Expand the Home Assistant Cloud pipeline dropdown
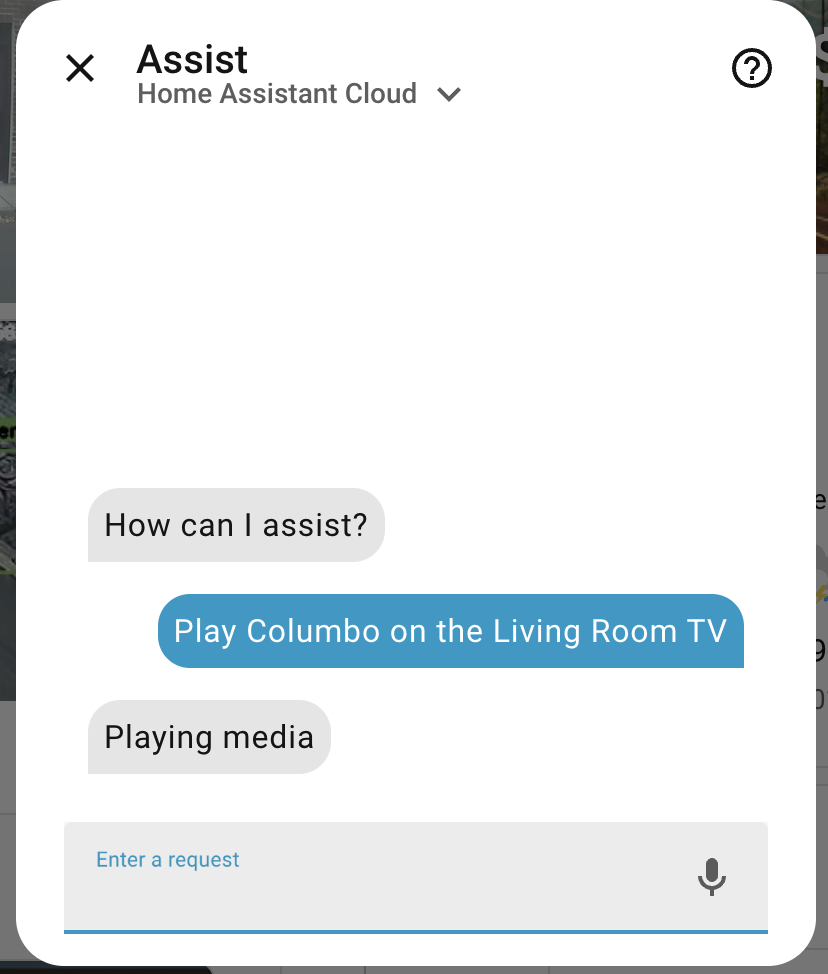Screen dimensions: 828x974 [x=449, y=94]
